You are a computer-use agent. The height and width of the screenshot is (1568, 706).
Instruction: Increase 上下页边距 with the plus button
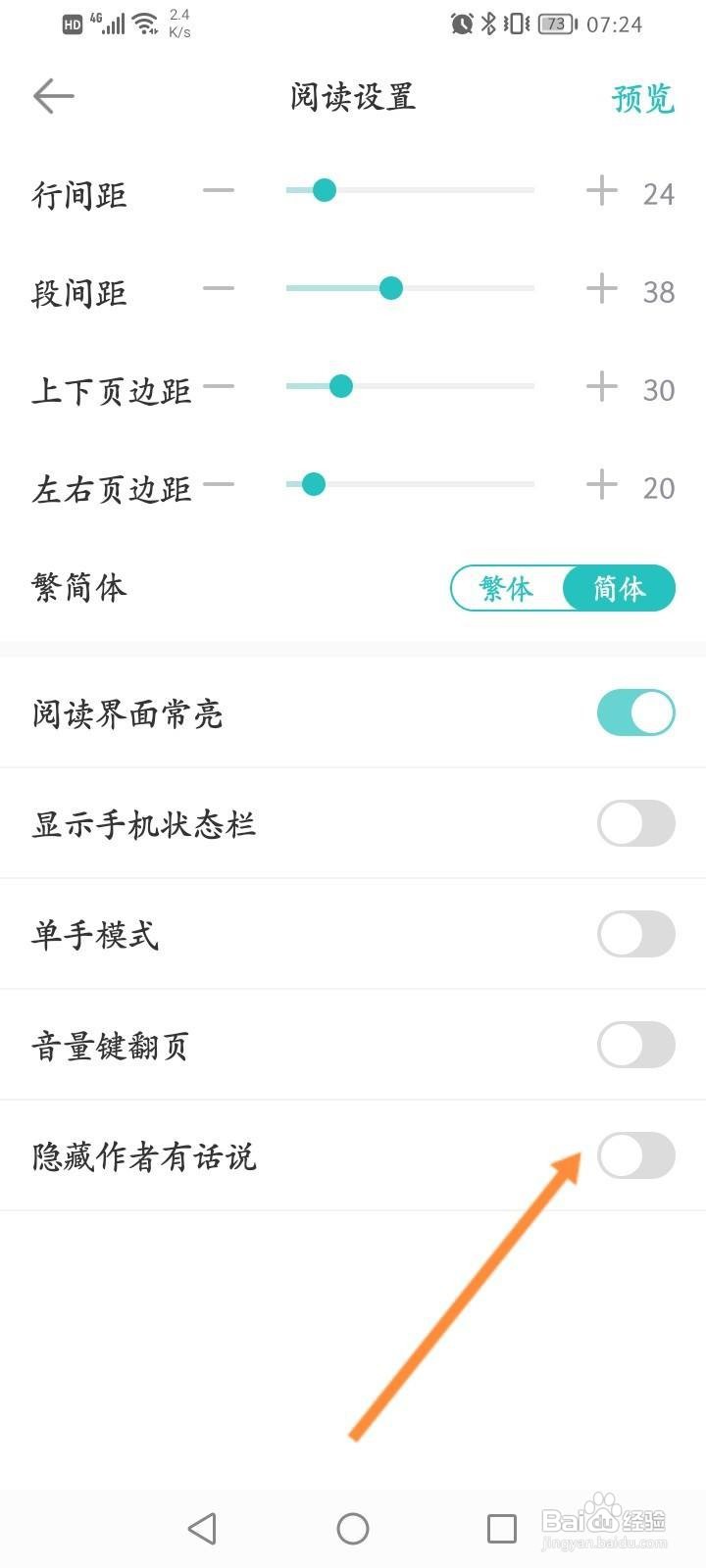click(601, 386)
